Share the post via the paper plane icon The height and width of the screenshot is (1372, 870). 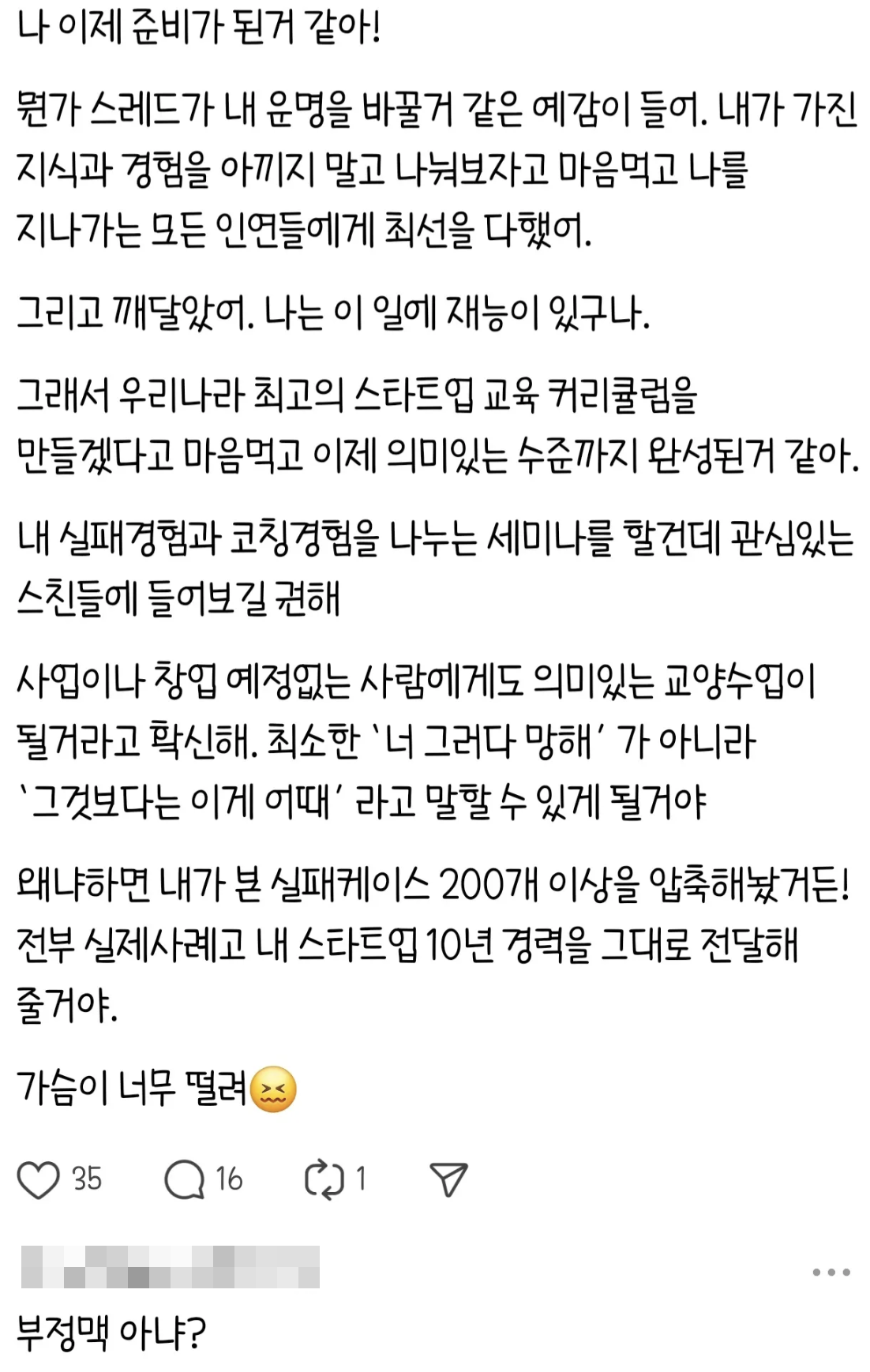point(448,1179)
